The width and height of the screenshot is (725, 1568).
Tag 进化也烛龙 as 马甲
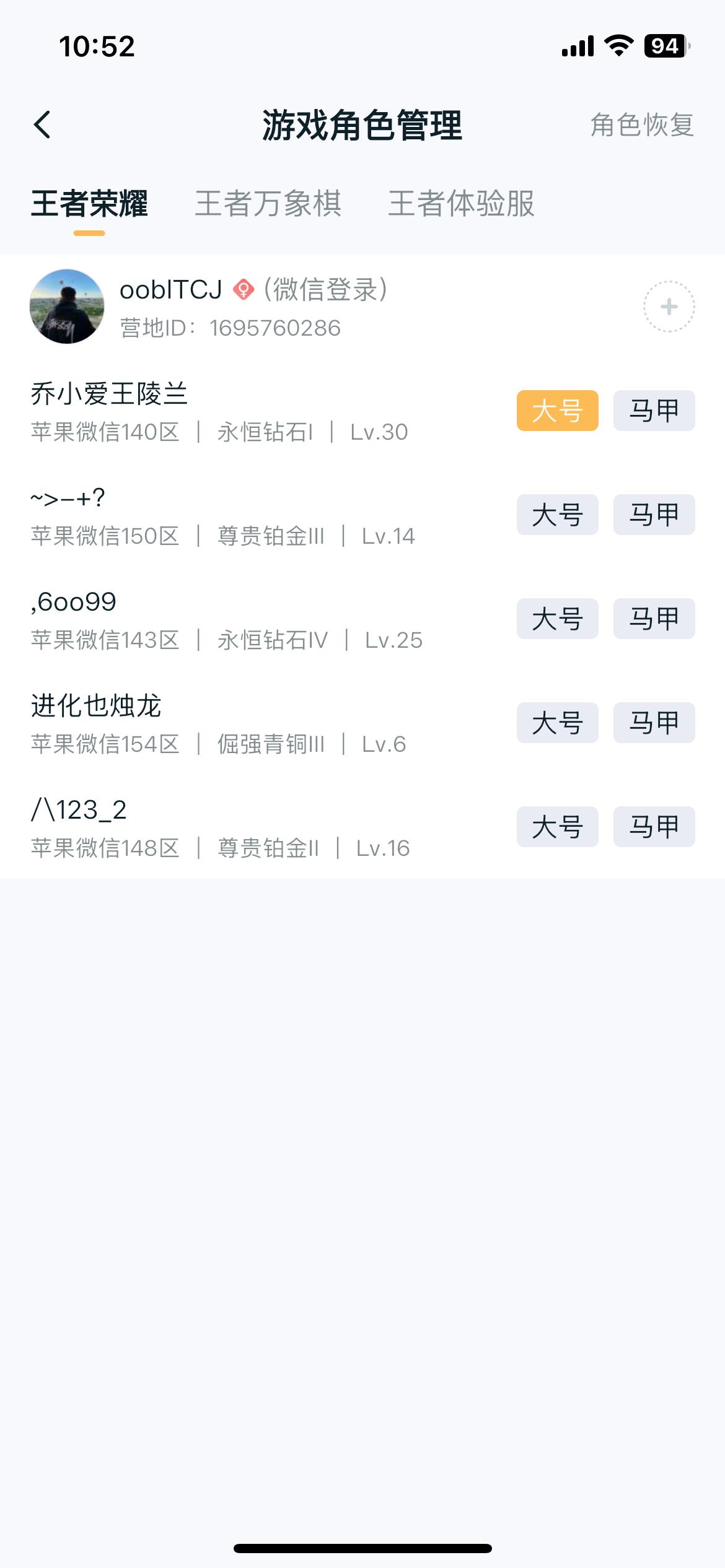point(654,723)
